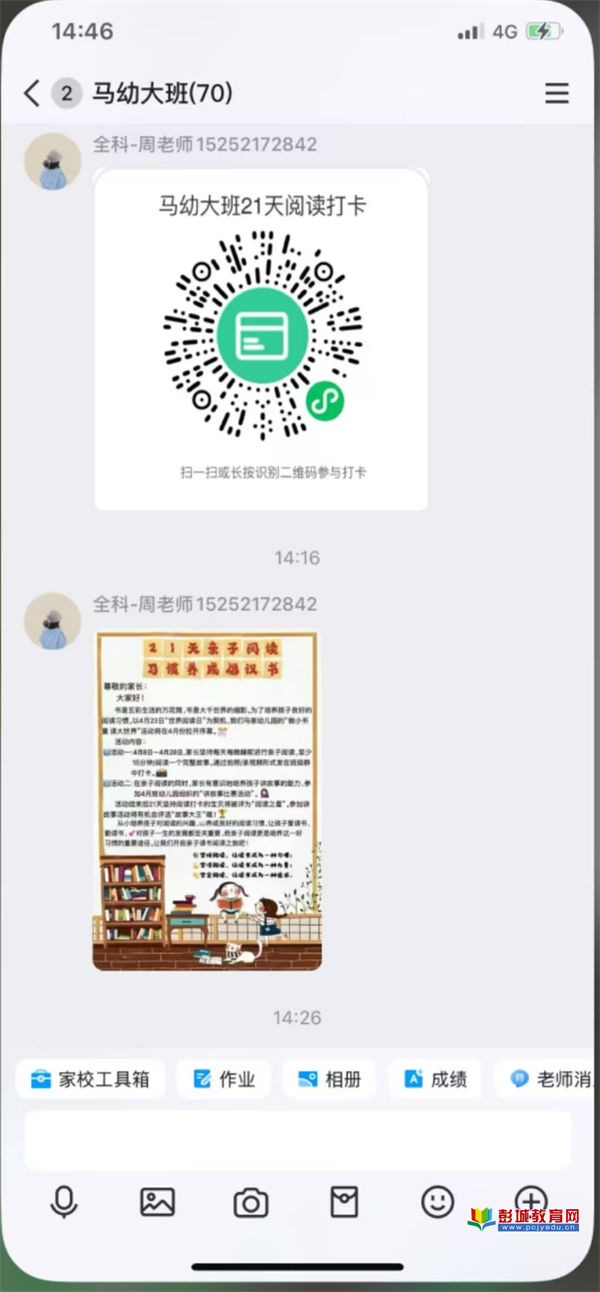The height and width of the screenshot is (1292, 600).
Task: Open the camera to take a photo
Action: point(250,1202)
